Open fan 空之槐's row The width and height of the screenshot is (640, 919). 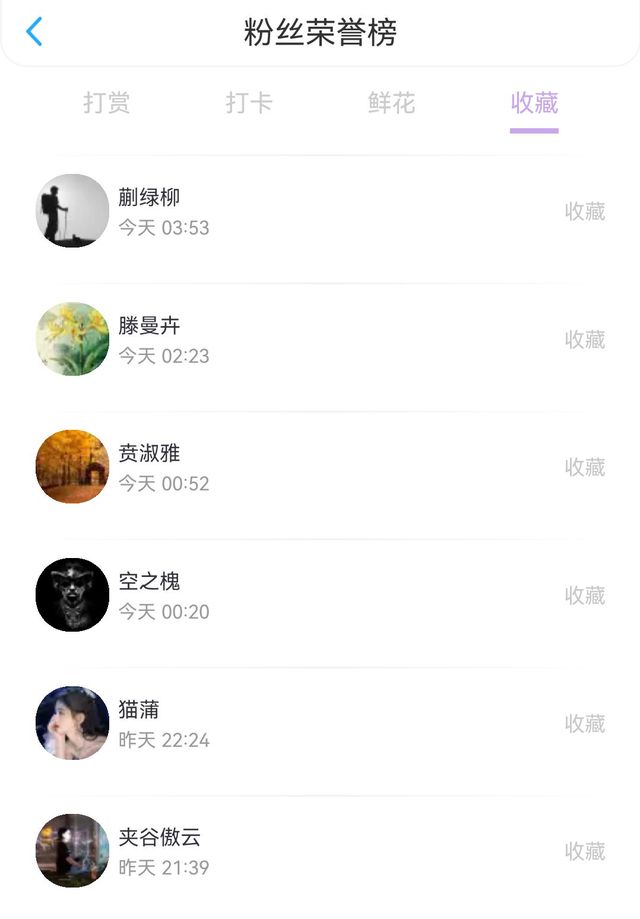pyautogui.click(x=320, y=596)
